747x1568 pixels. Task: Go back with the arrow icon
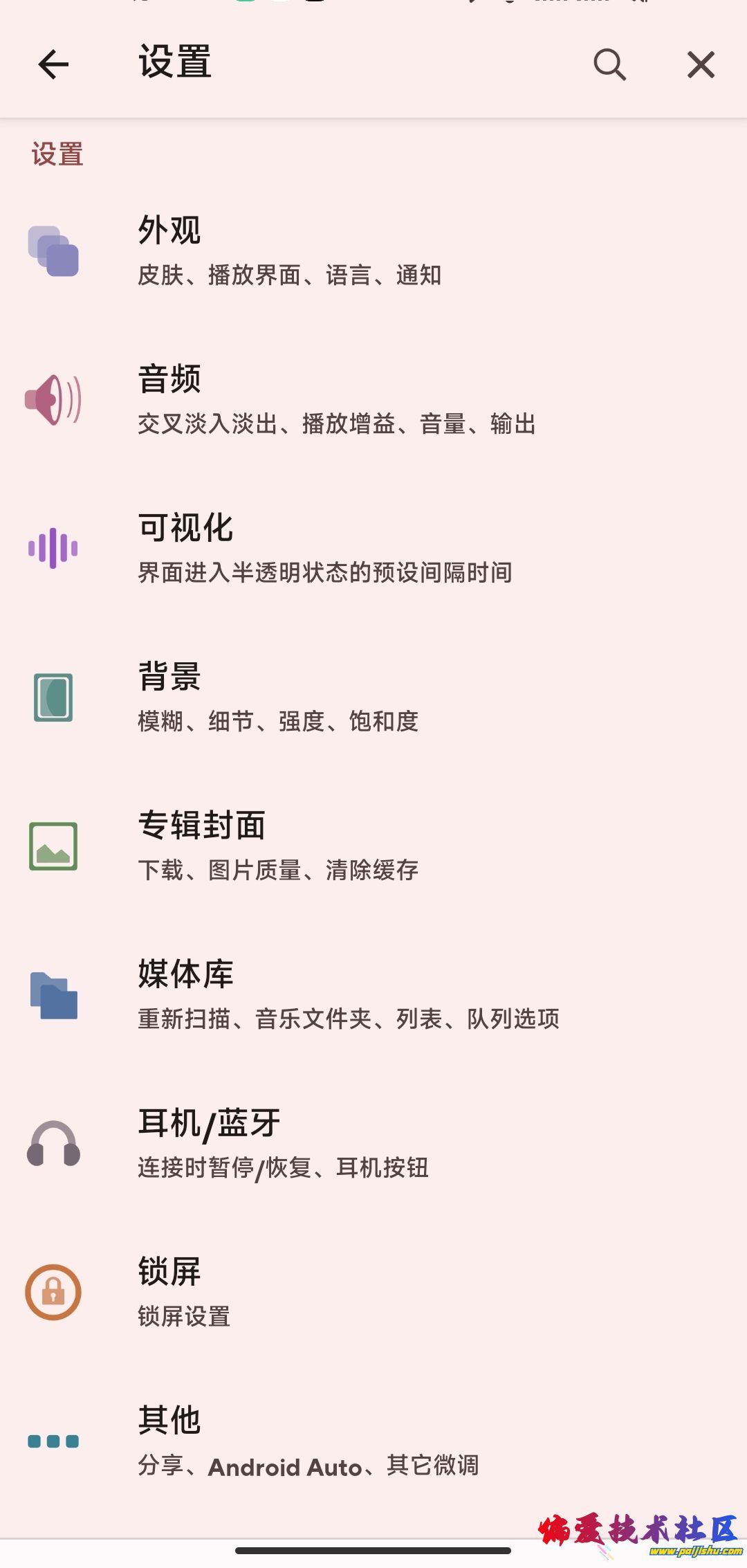(x=53, y=65)
